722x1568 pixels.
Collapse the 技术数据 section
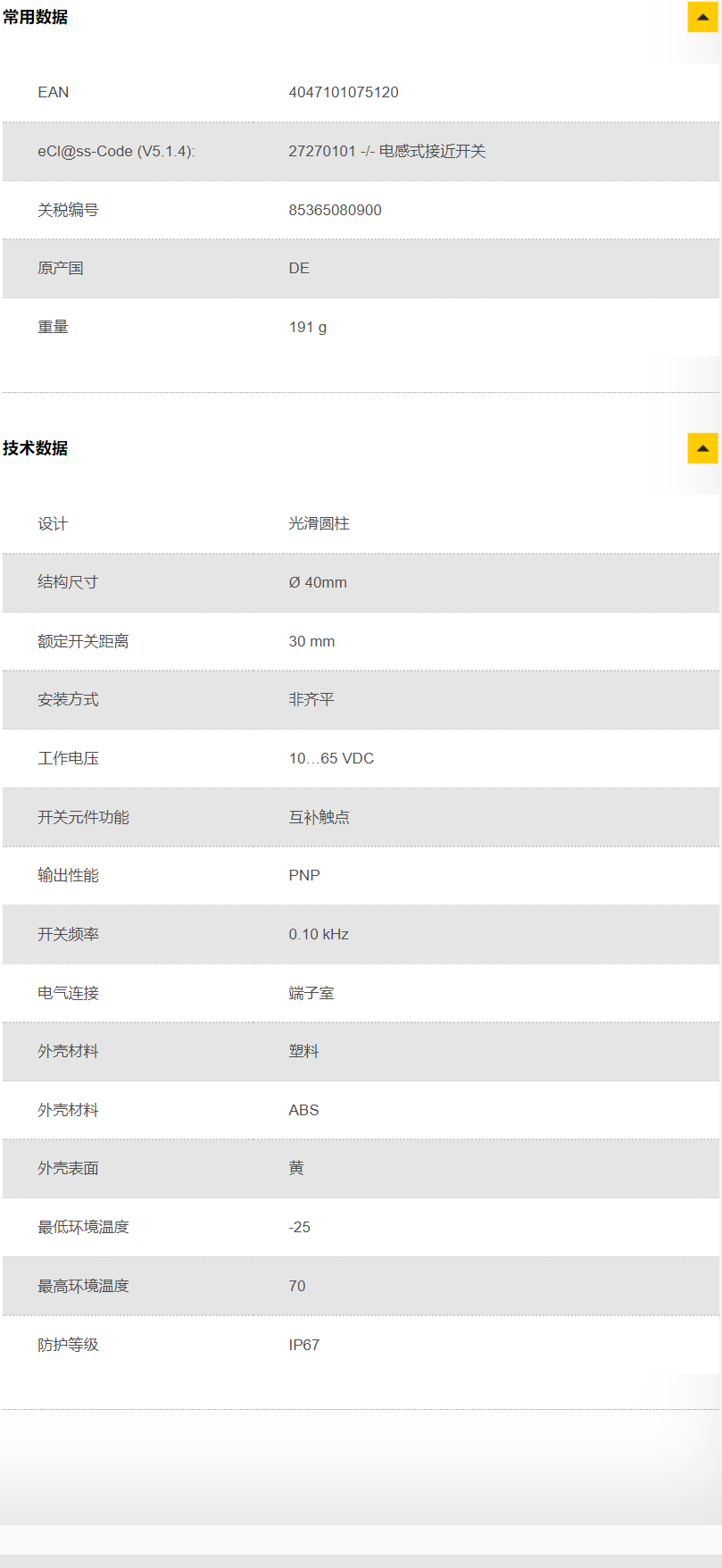(702, 448)
